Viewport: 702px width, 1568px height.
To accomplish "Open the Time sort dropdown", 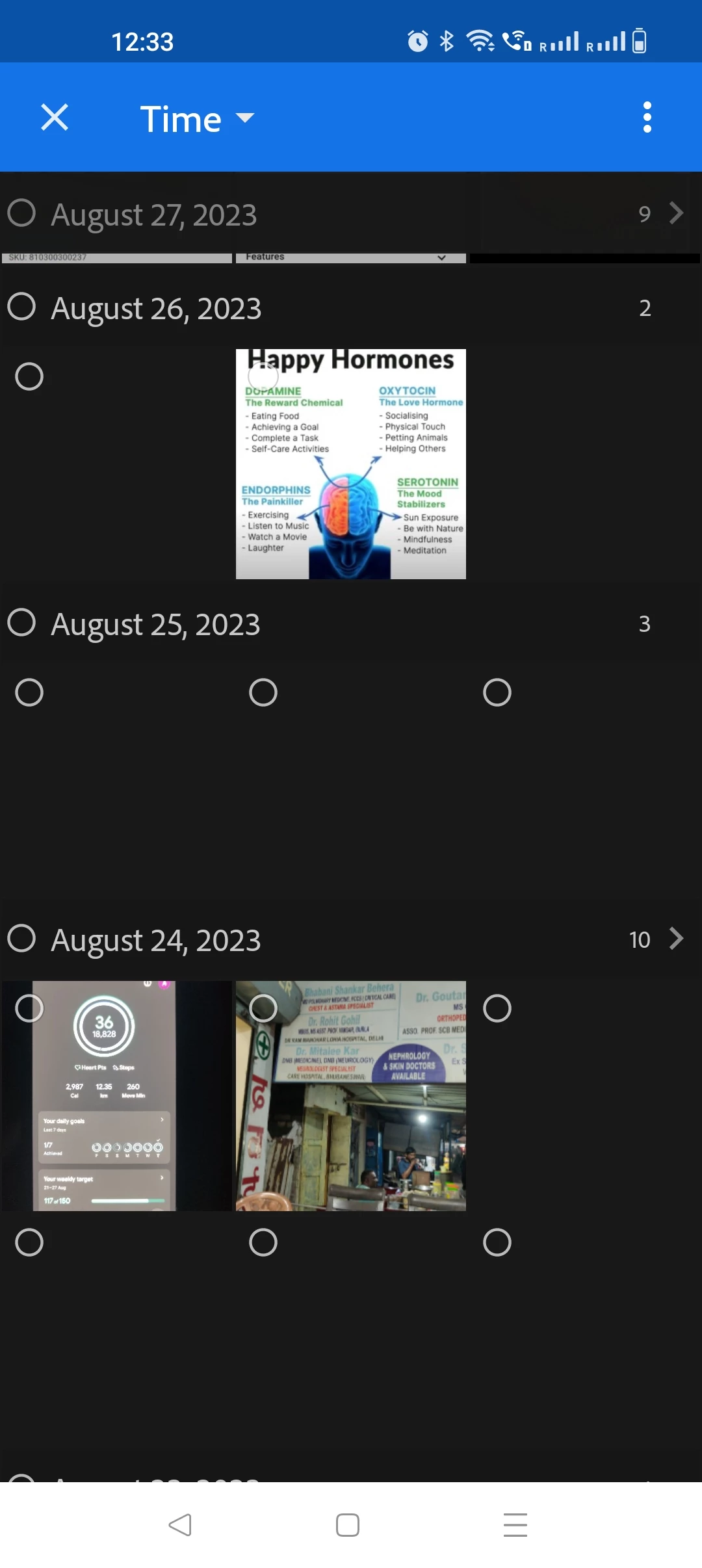I will click(197, 119).
